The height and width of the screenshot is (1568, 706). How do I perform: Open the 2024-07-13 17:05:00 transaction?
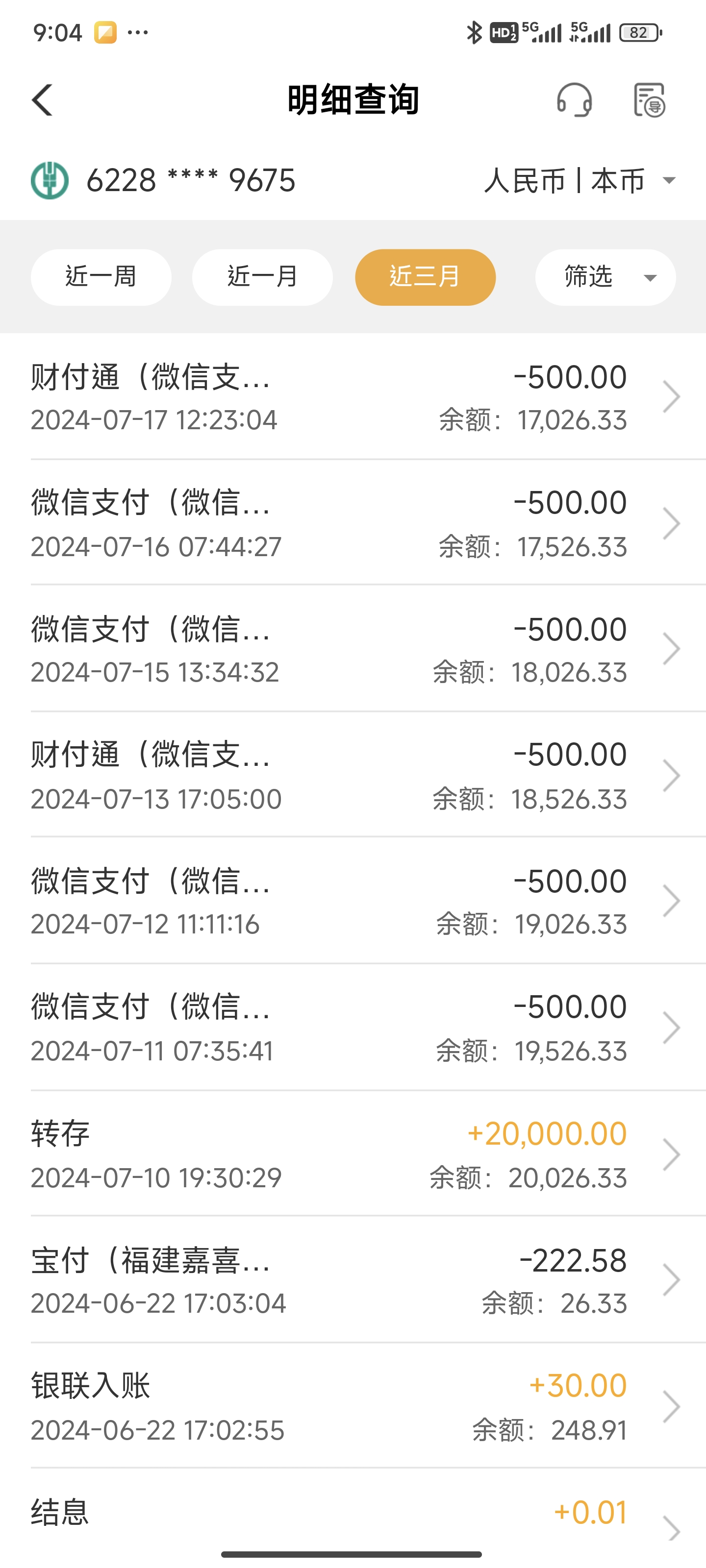click(353, 774)
